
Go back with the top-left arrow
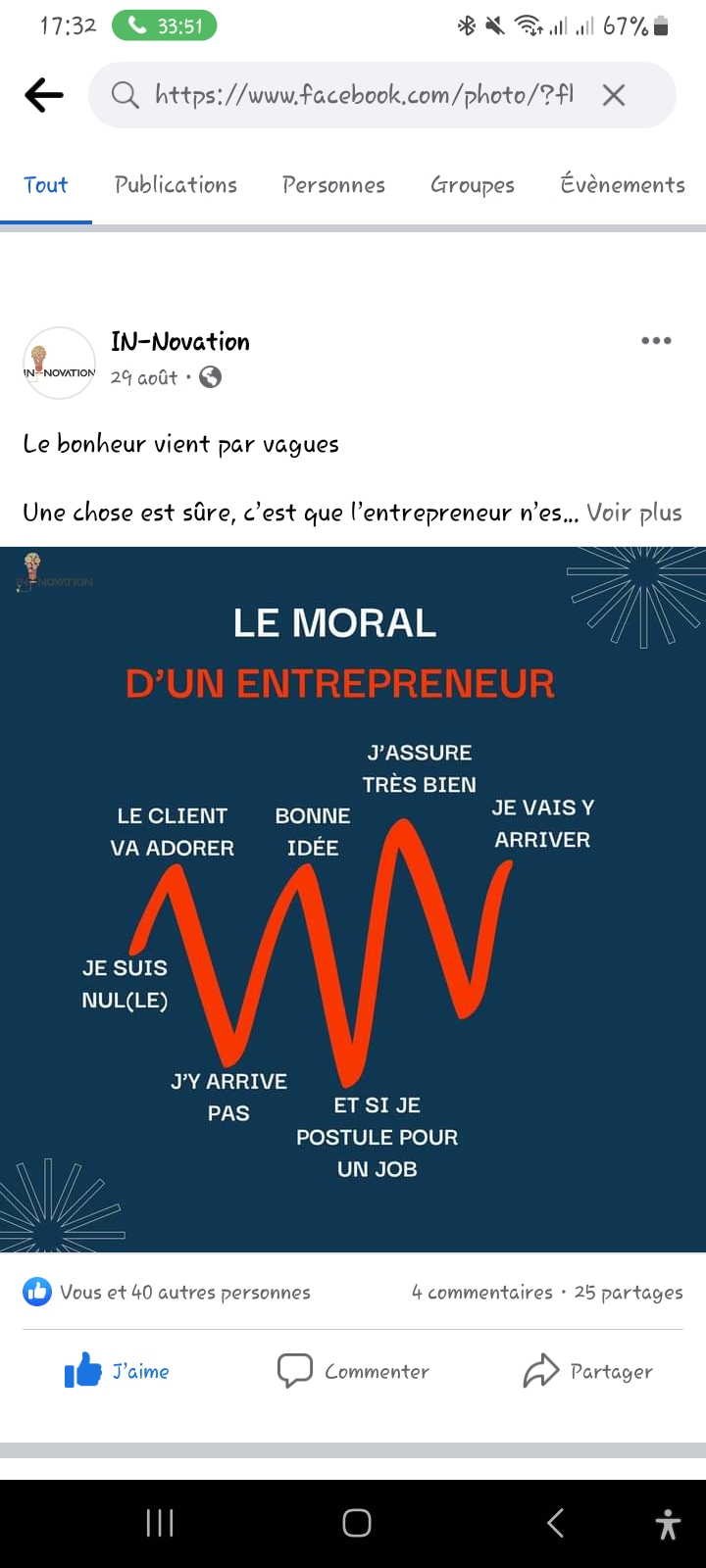[x=44, y=95]
